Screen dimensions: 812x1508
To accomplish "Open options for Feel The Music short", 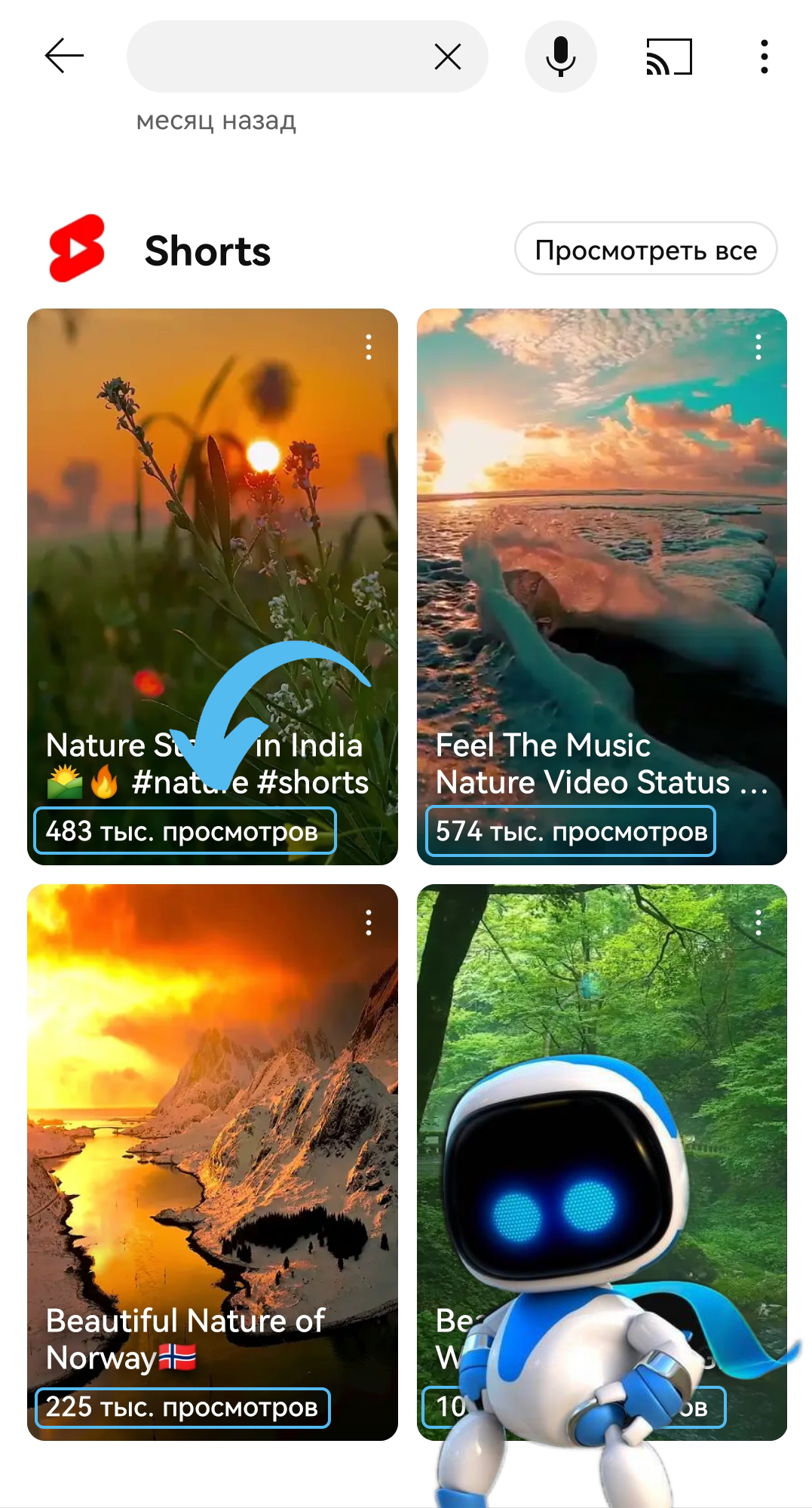I will pos(758,347).
